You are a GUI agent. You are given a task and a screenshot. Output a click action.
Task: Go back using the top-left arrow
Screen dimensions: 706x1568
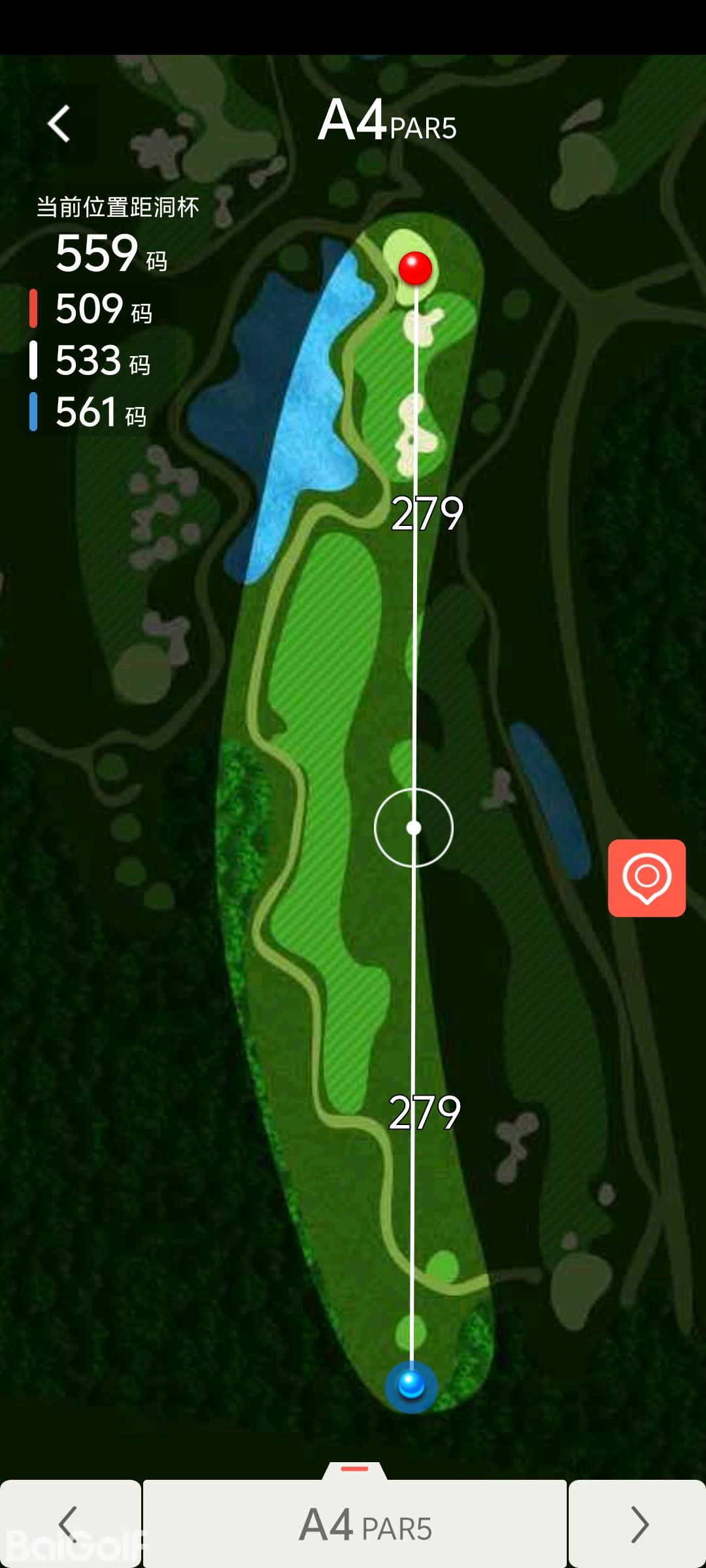[x=59, y=123]
